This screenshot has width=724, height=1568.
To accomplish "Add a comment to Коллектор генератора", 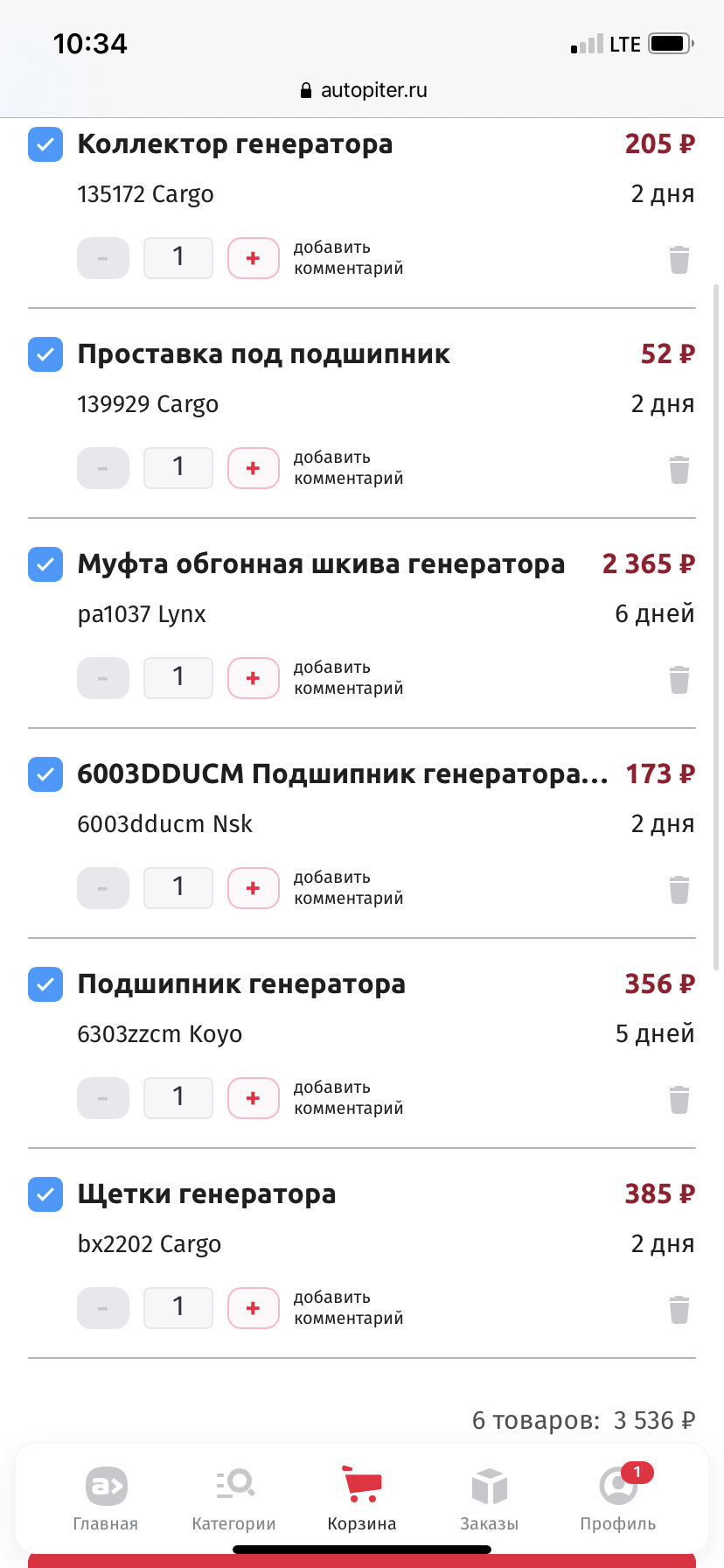I will [348, 258].
